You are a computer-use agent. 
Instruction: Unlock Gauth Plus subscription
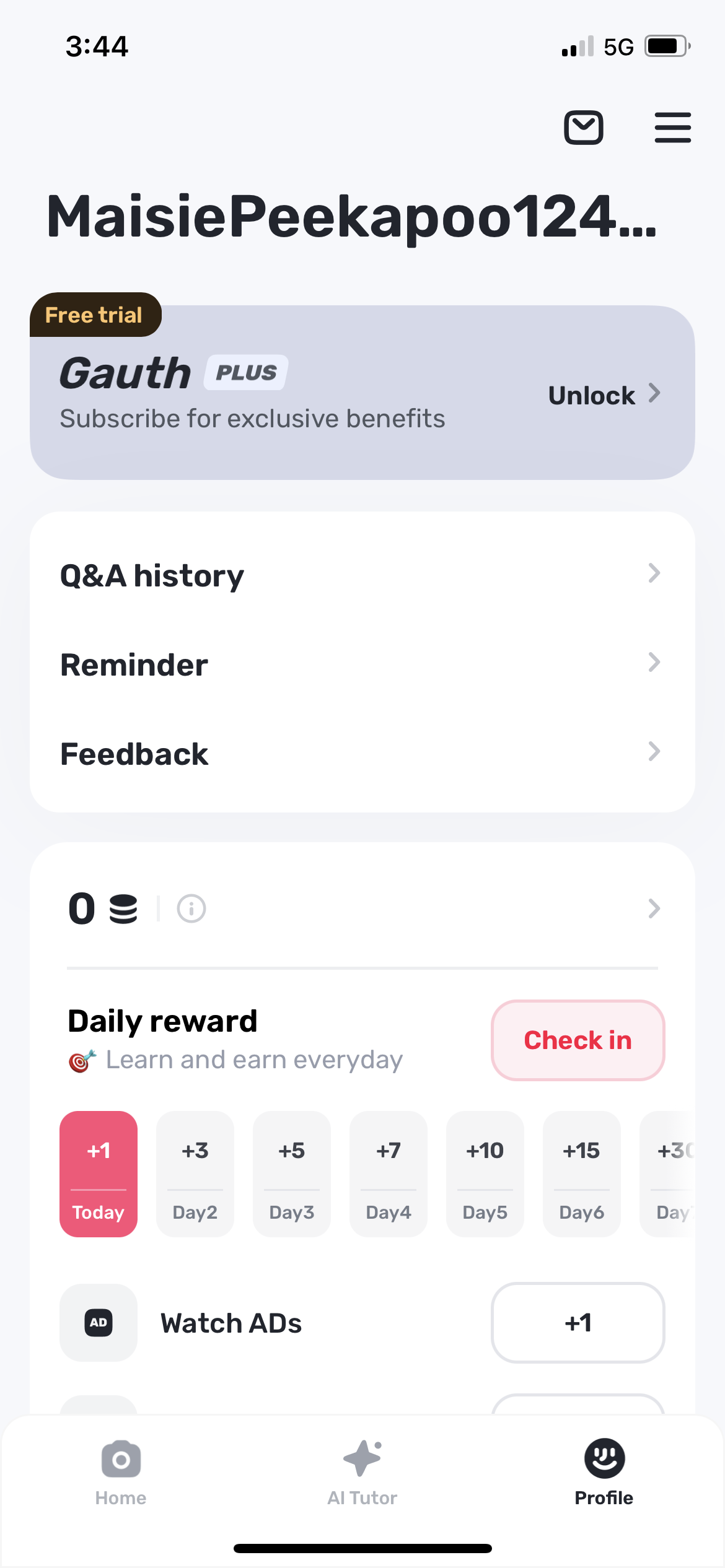[x=604, y=395]
